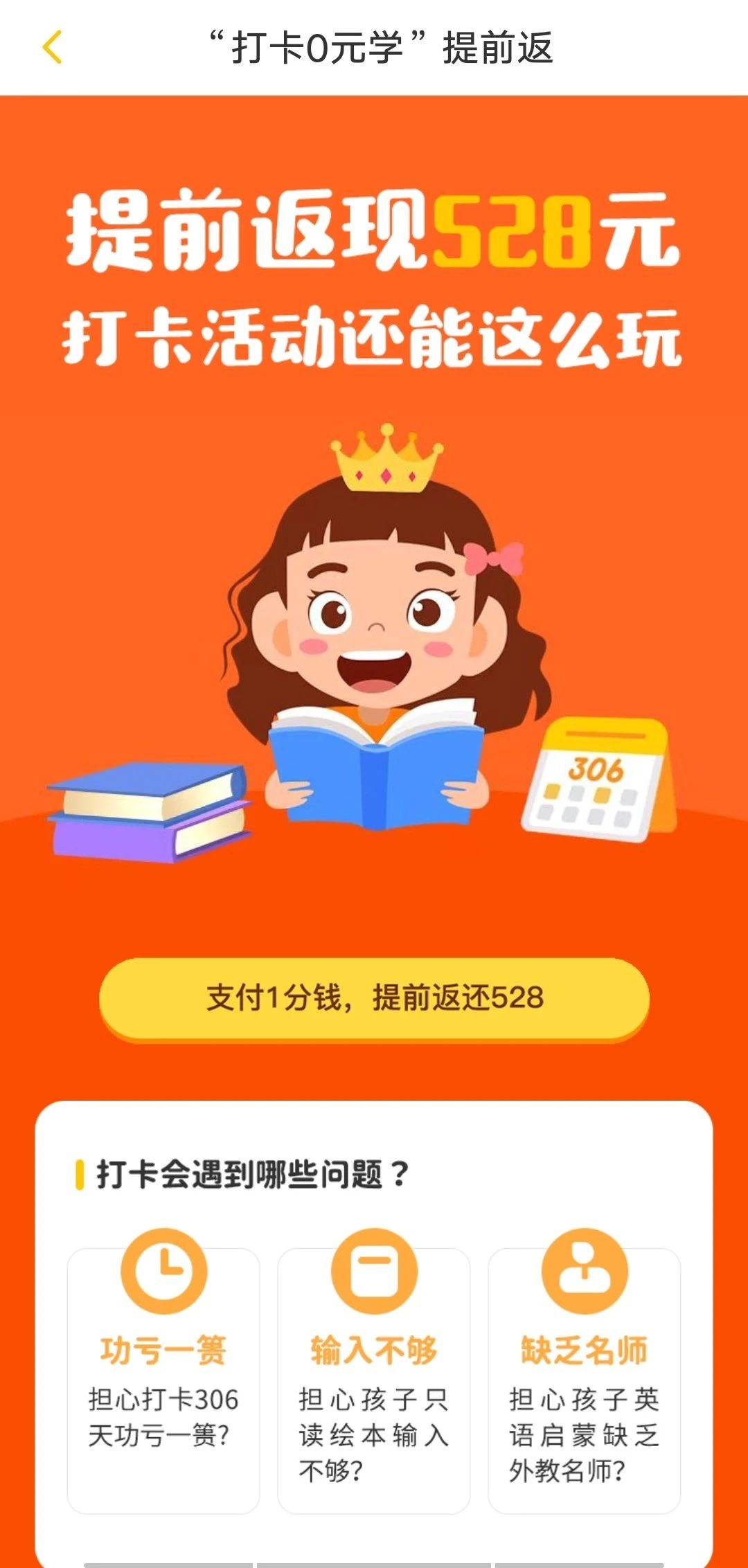The width and height of the screenshot is (748, 1568).
Task: Tap the 支付1分钱，提前返还528 button
Action: click(x=374, y=998)
